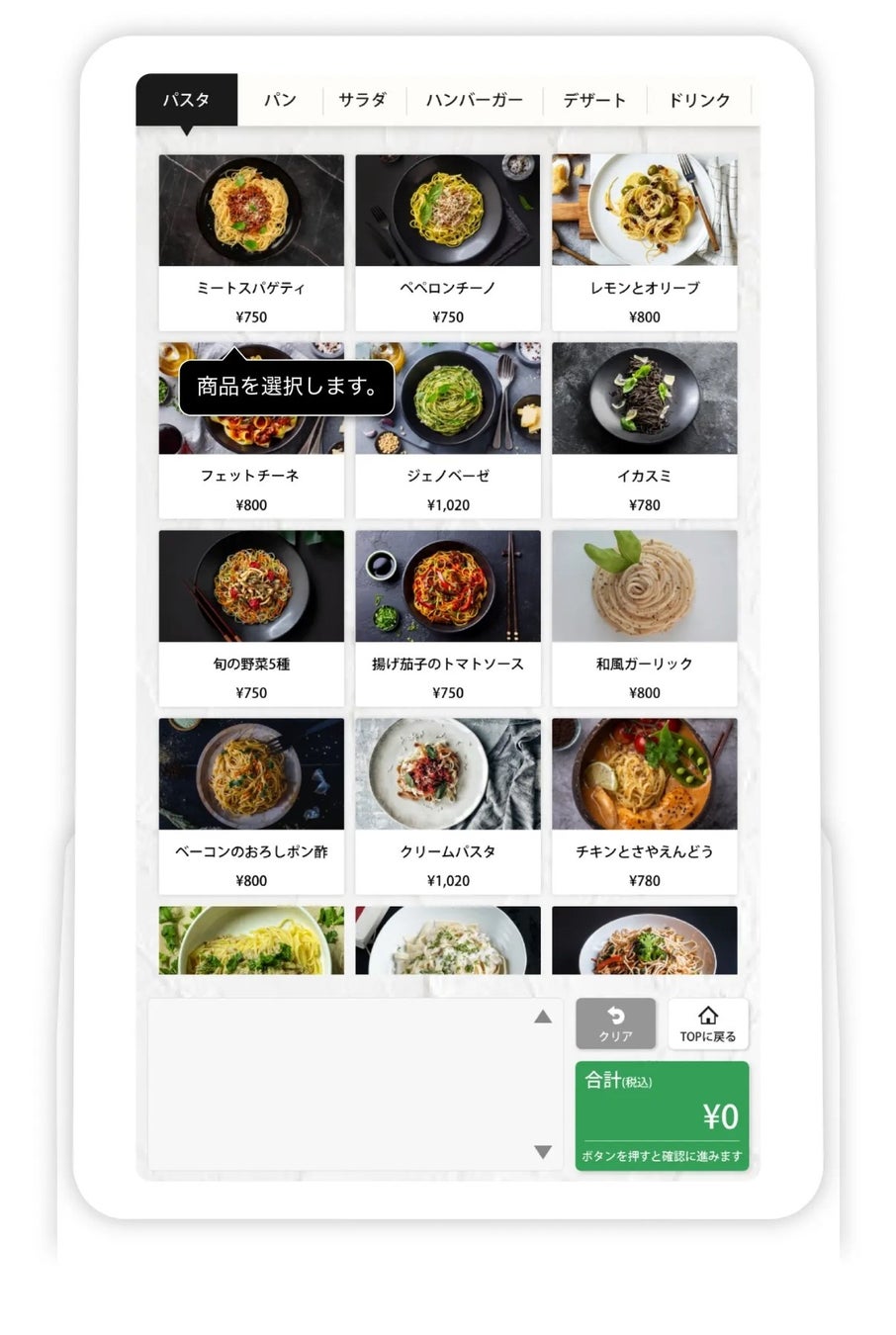The height and width of the screenshot is (1335, 896).
Task: Choose the レモンとオリーブ pasta
Action: (x=644, y=242)
